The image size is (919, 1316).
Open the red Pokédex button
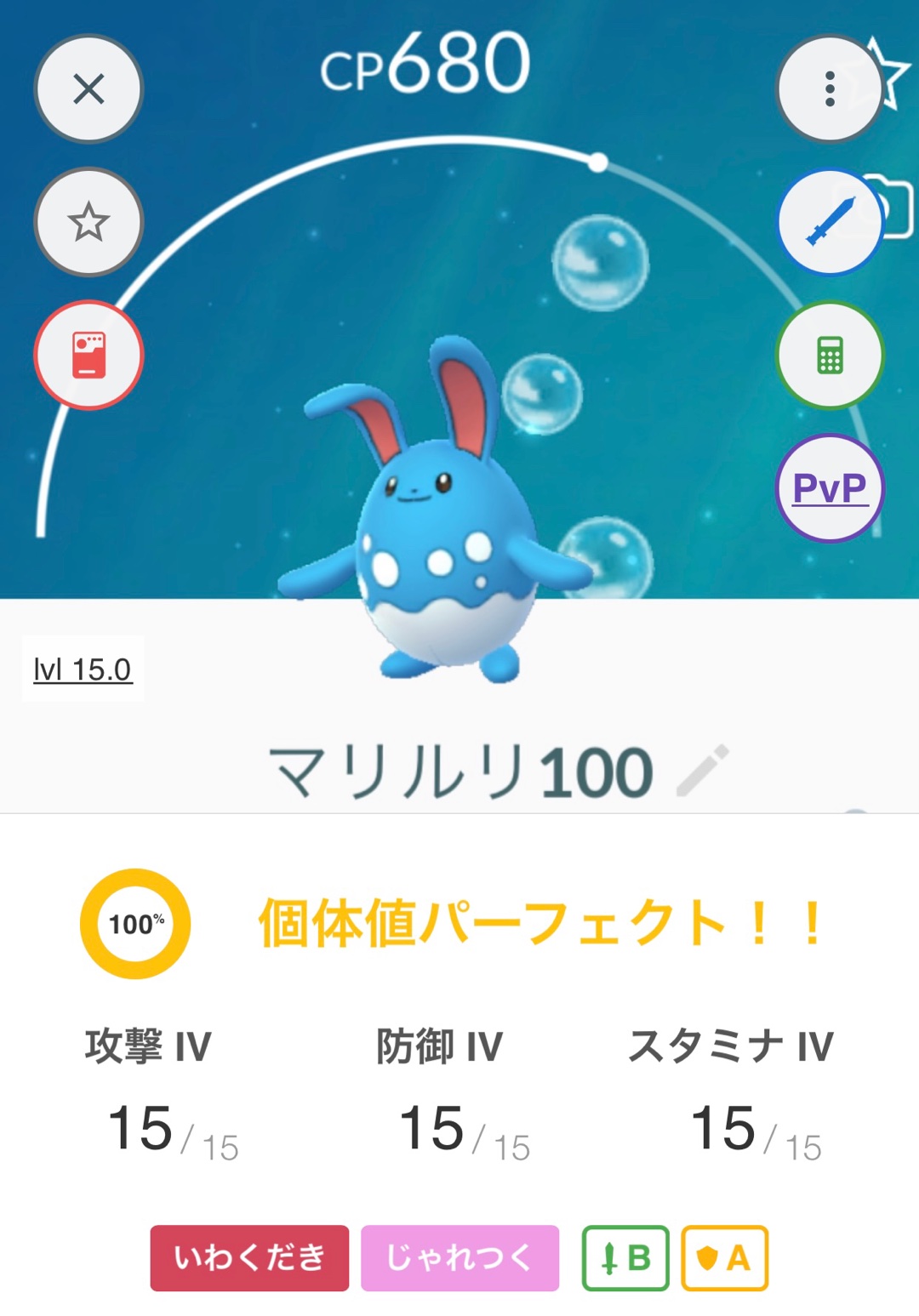click(88, 355)
